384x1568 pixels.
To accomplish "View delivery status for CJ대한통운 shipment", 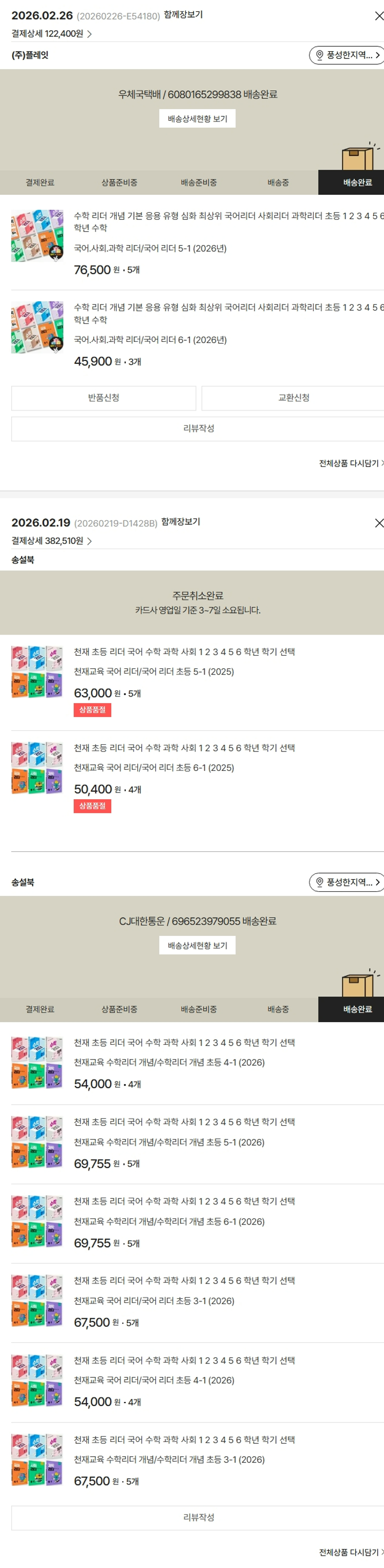I will click(x=197, y=945).
